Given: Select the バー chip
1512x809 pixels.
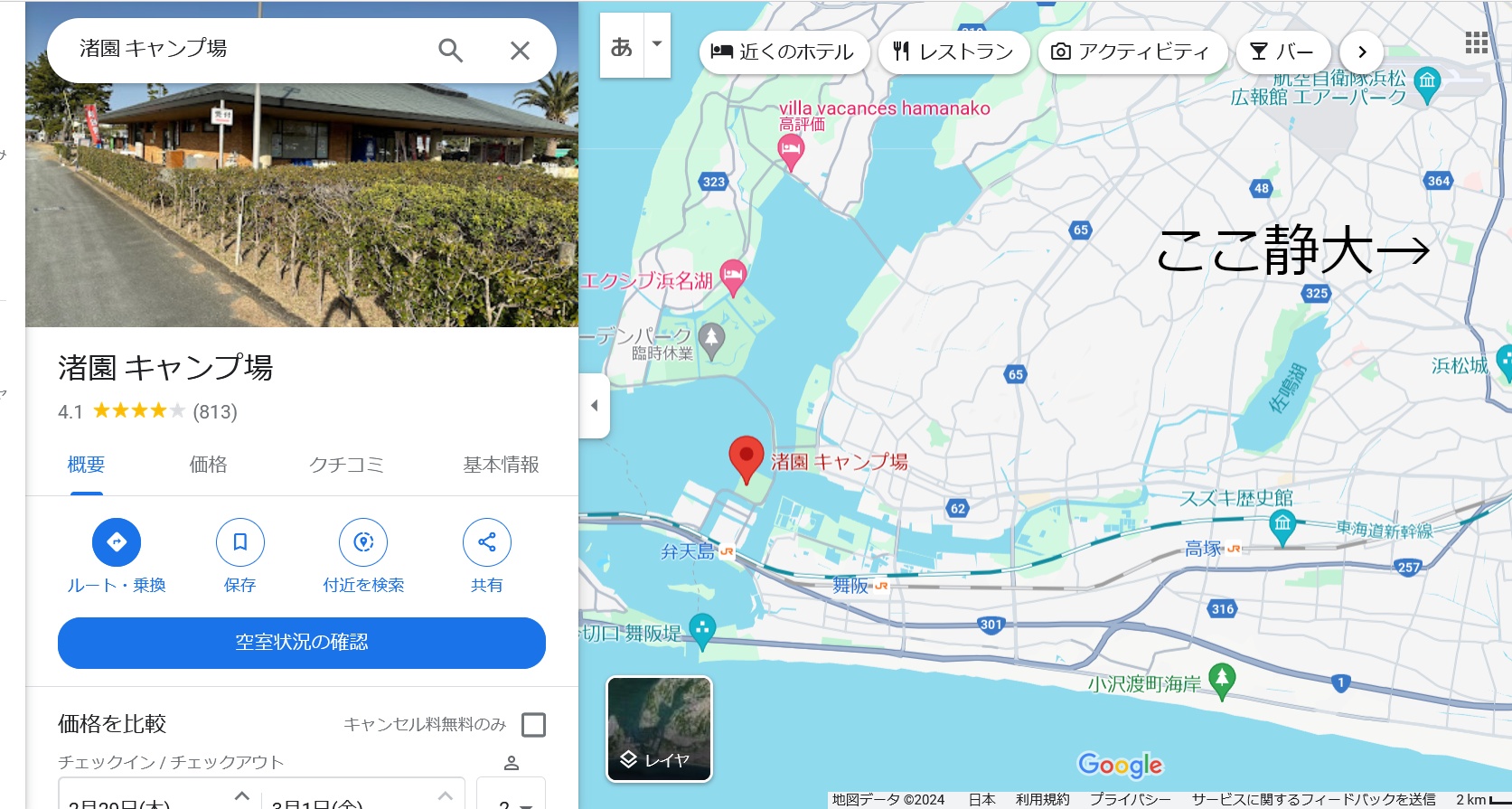Looking at the screenshot, I should [x=1282, y=52].
